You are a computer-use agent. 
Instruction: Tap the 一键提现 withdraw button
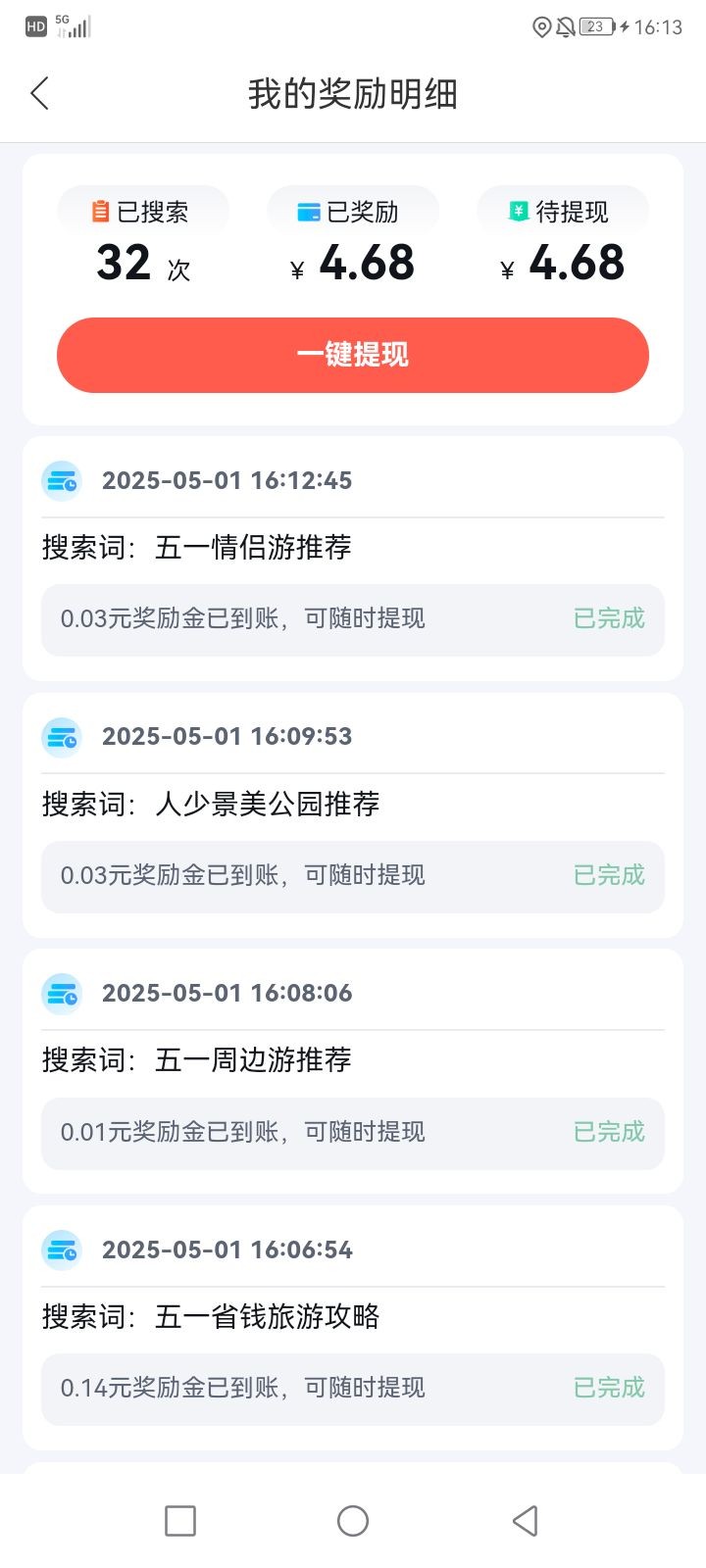pos(353,355)
